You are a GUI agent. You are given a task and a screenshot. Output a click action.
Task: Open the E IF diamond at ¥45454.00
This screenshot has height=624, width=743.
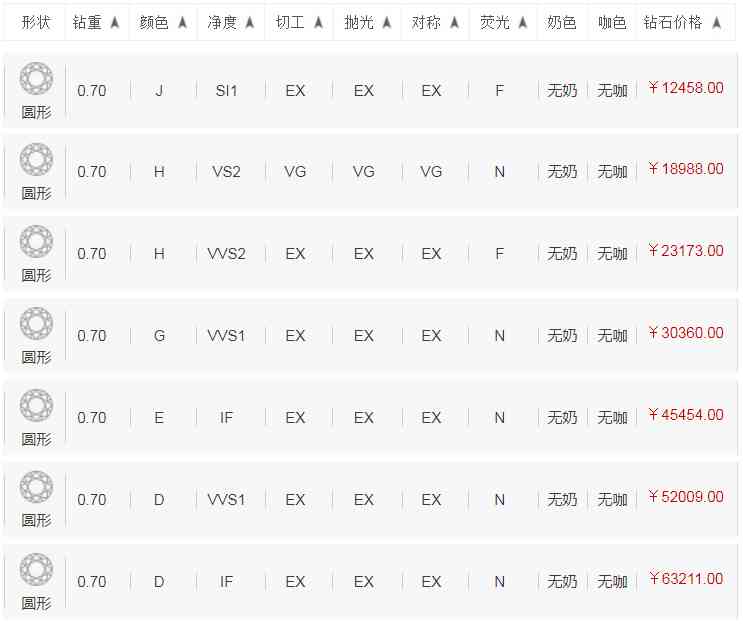(x=685, y=415)
